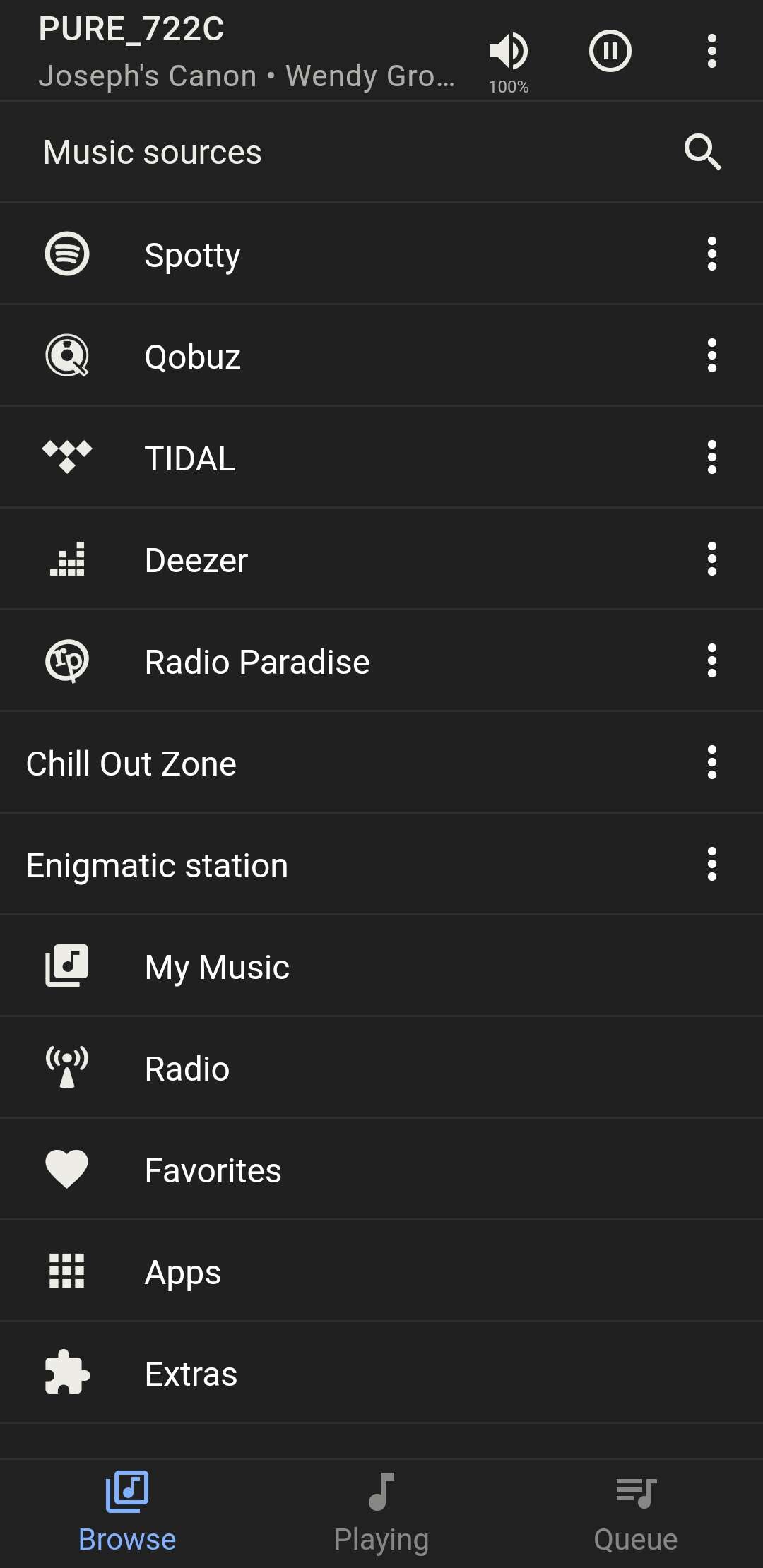Search music sources
The image size is (763, 1568).
click(x=702, y=152)
